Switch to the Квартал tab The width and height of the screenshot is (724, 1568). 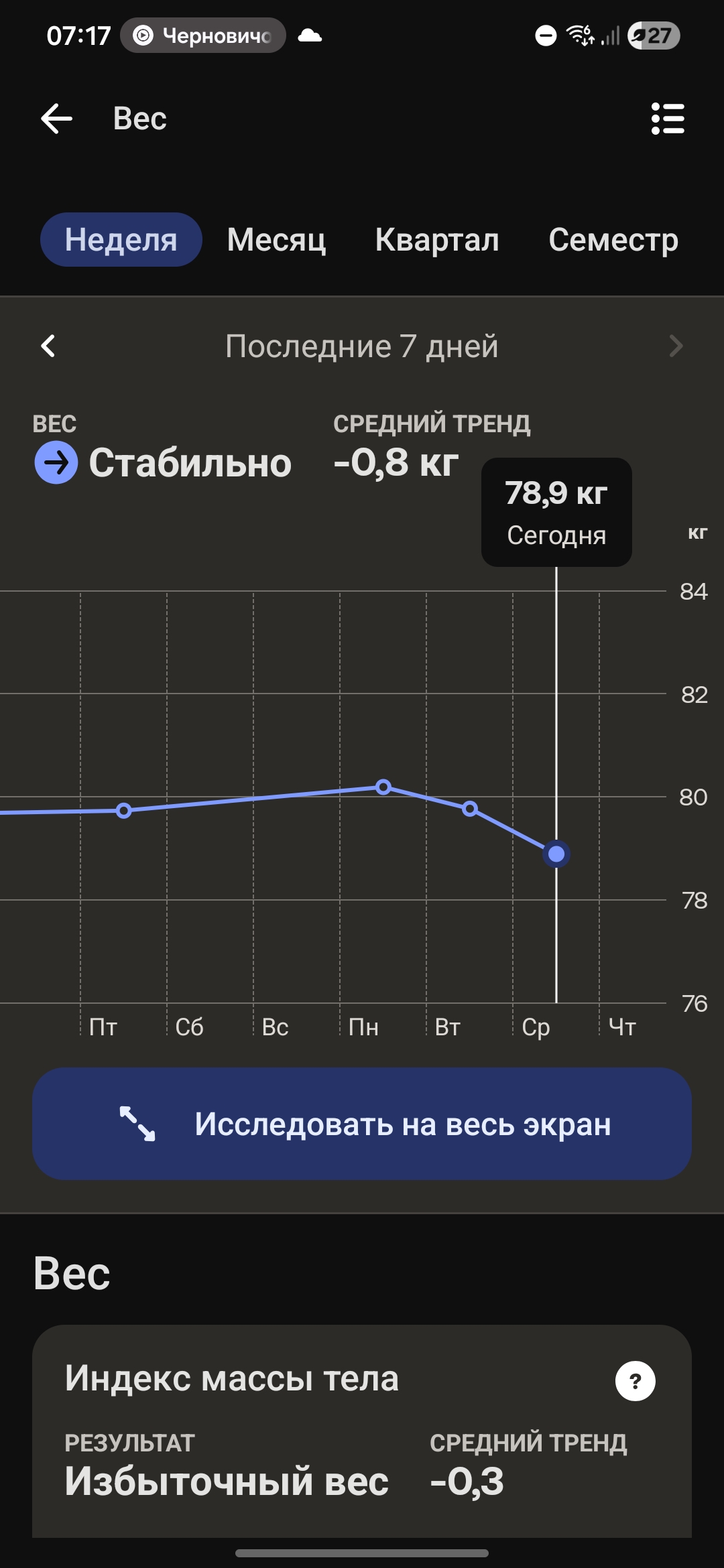click(437, 240)
